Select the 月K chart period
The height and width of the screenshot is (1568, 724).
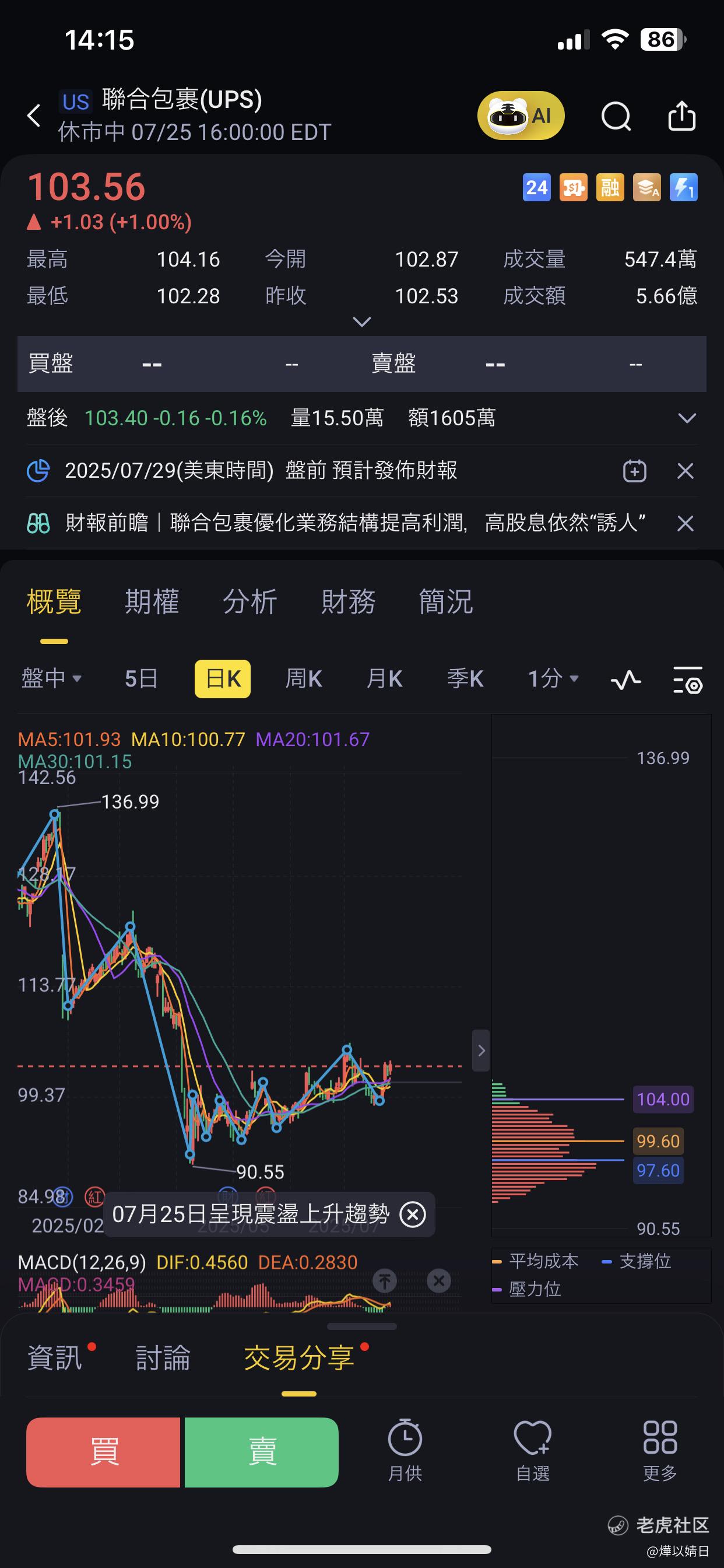[x=385, y=678]
